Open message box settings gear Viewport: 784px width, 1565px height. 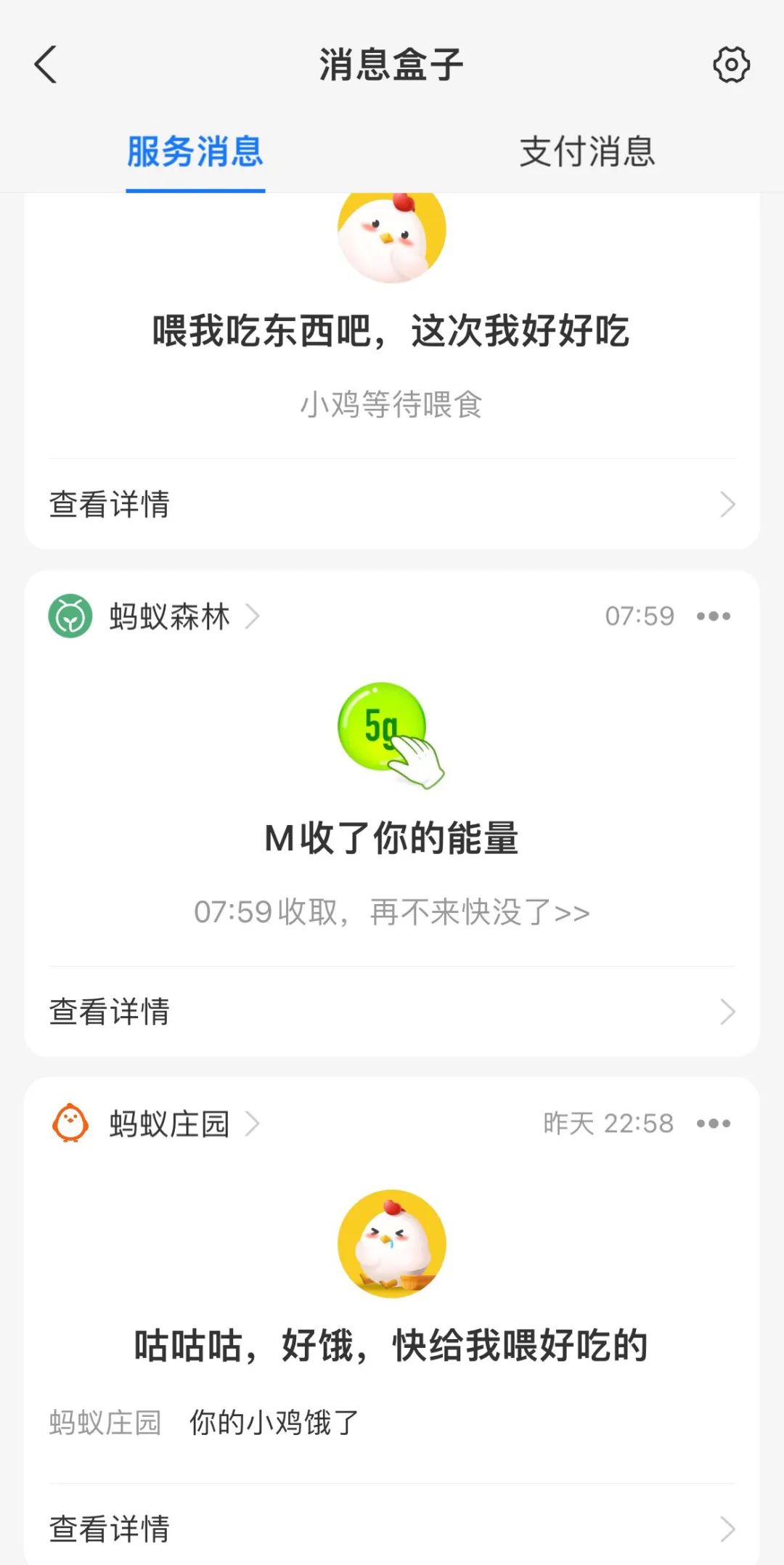731,65
